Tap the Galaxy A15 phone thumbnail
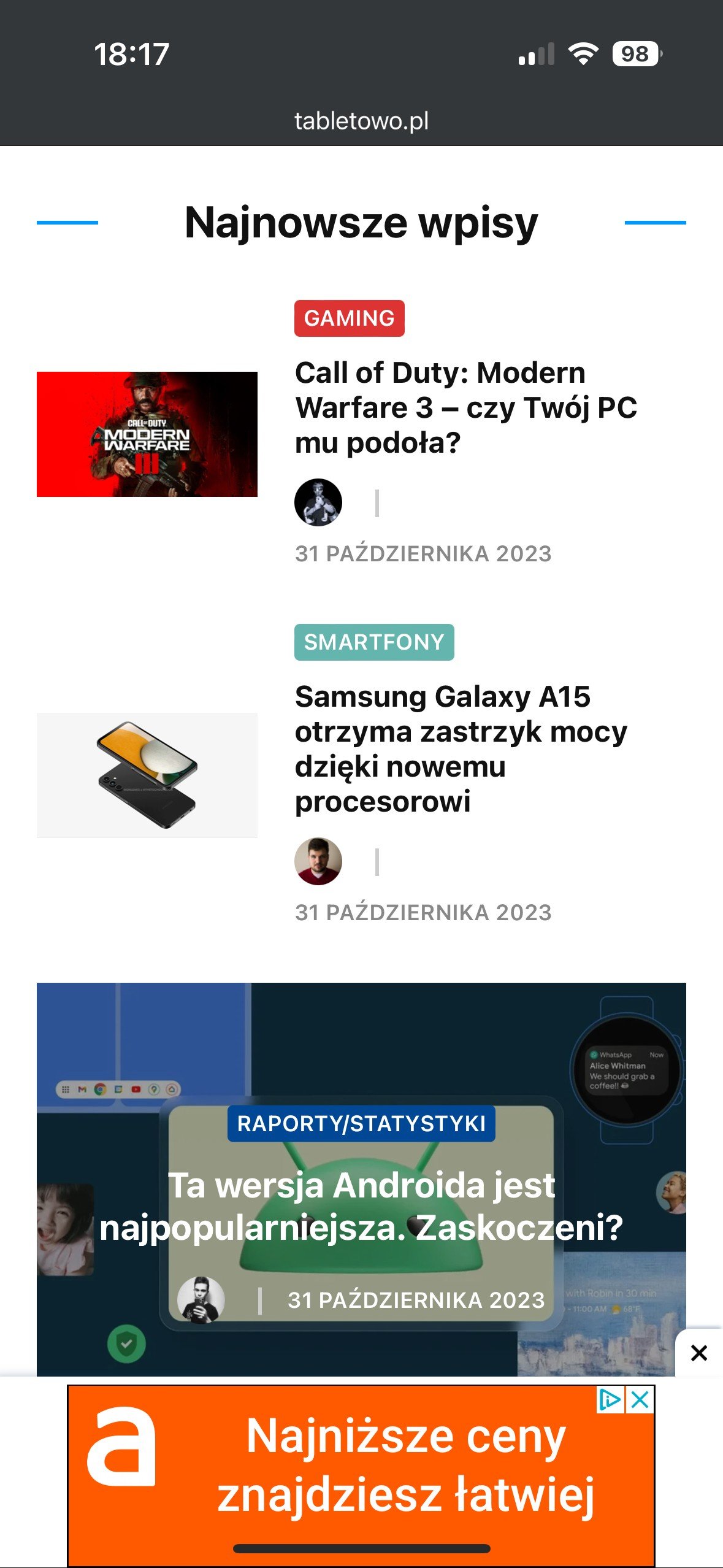The image size is (723, 1568). 147,775
